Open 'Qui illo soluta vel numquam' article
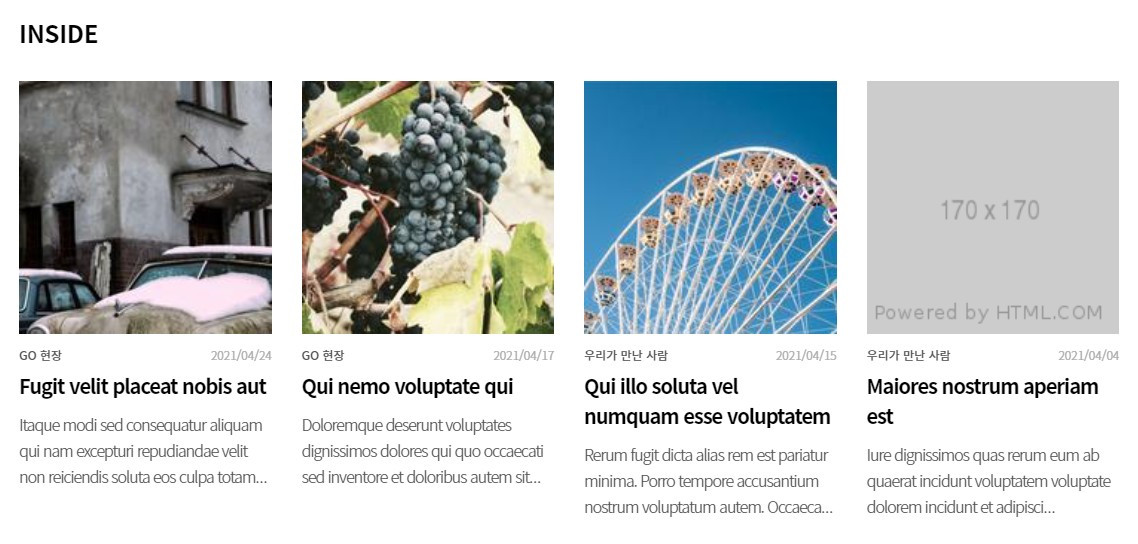Screen dimensions: 1138x544 coord(706,401)
